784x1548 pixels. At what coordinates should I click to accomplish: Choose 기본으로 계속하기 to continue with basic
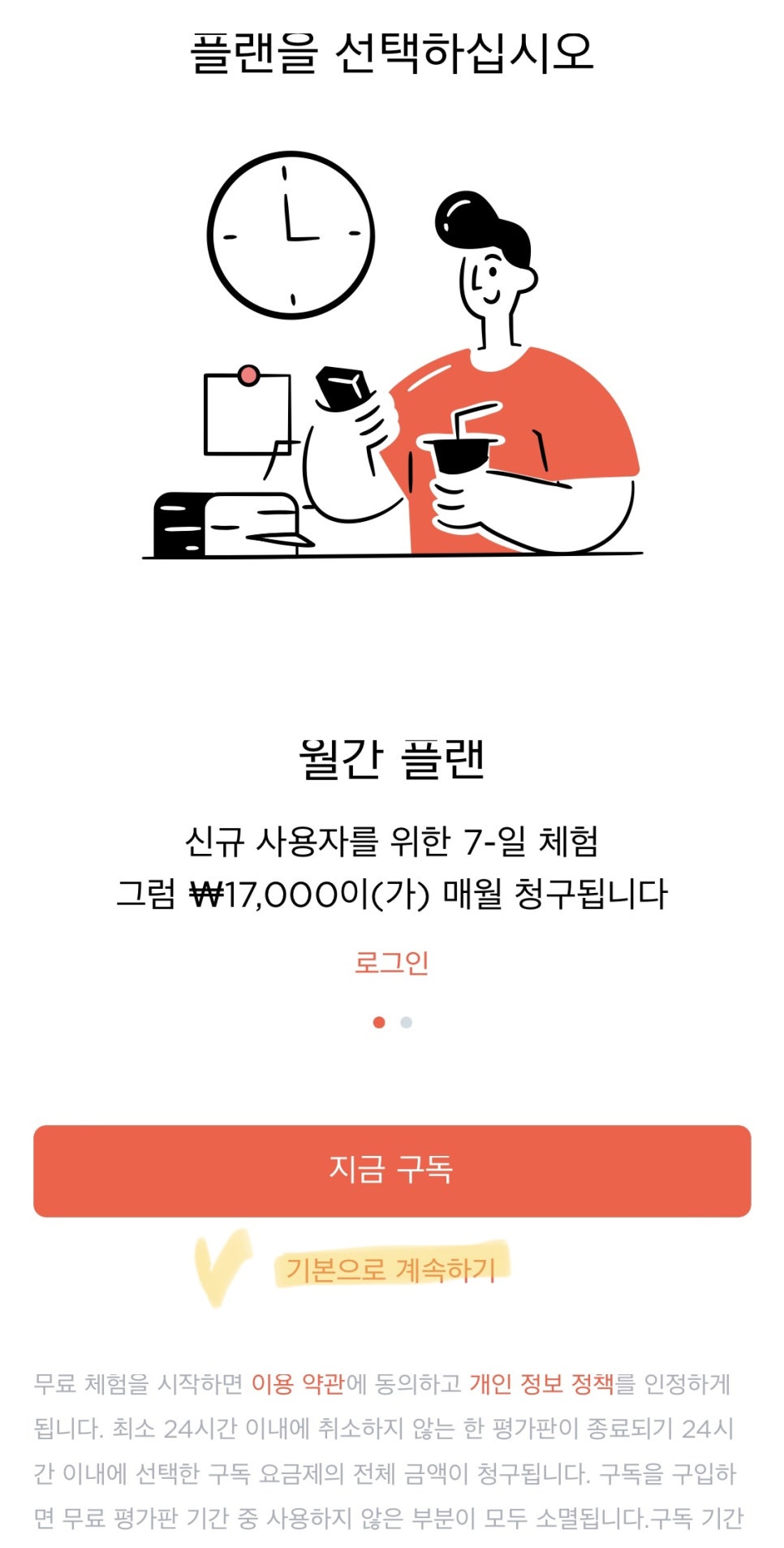[x=390, y=1269]
